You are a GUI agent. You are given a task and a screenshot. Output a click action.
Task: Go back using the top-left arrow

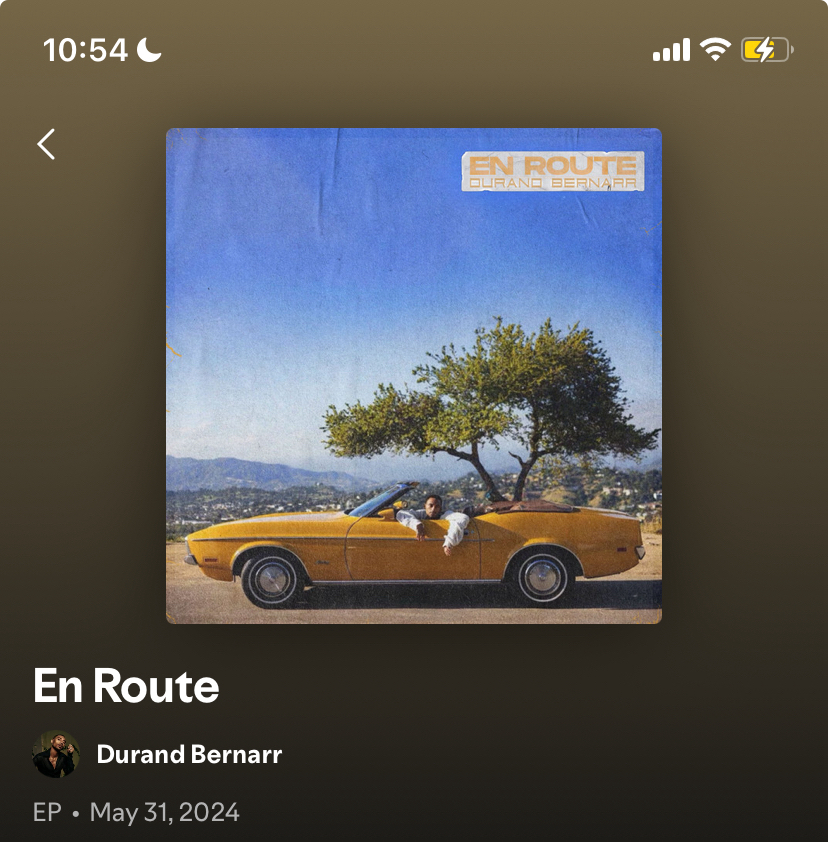pos(46,145)
